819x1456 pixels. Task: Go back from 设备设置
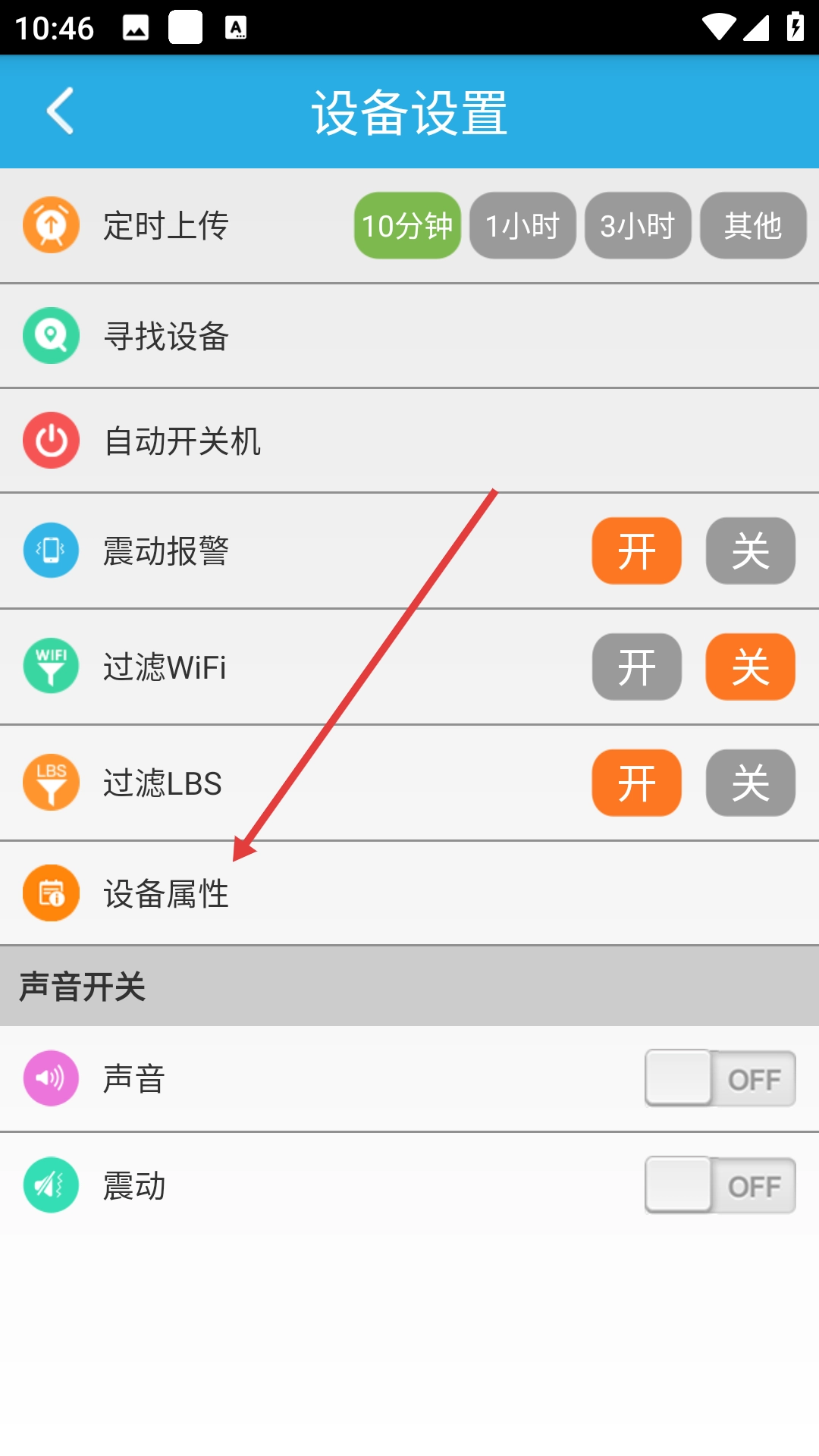[x=61, y=111]
